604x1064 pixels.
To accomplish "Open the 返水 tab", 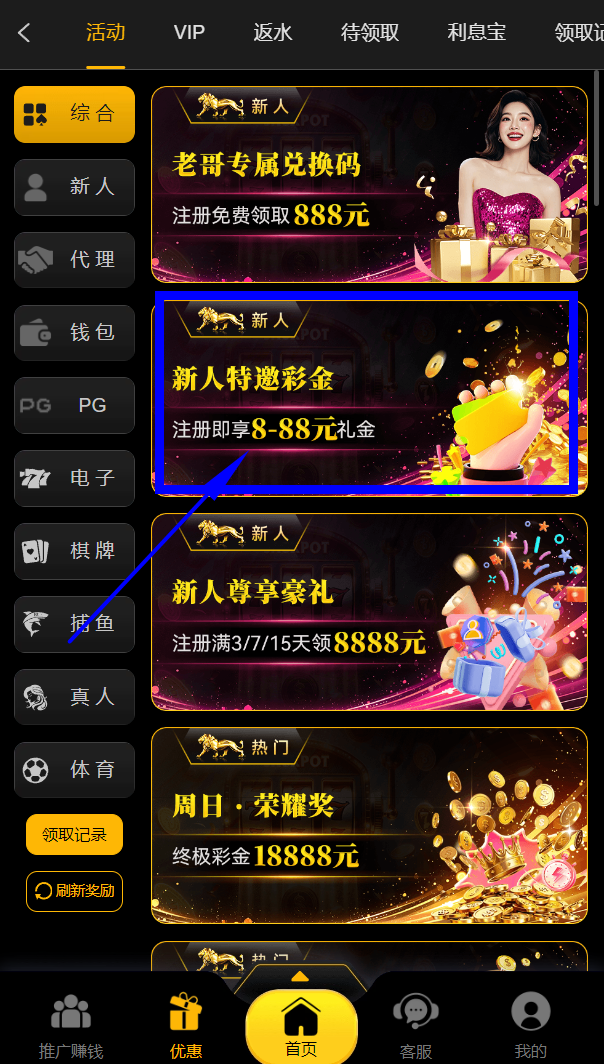I will 273,33.
